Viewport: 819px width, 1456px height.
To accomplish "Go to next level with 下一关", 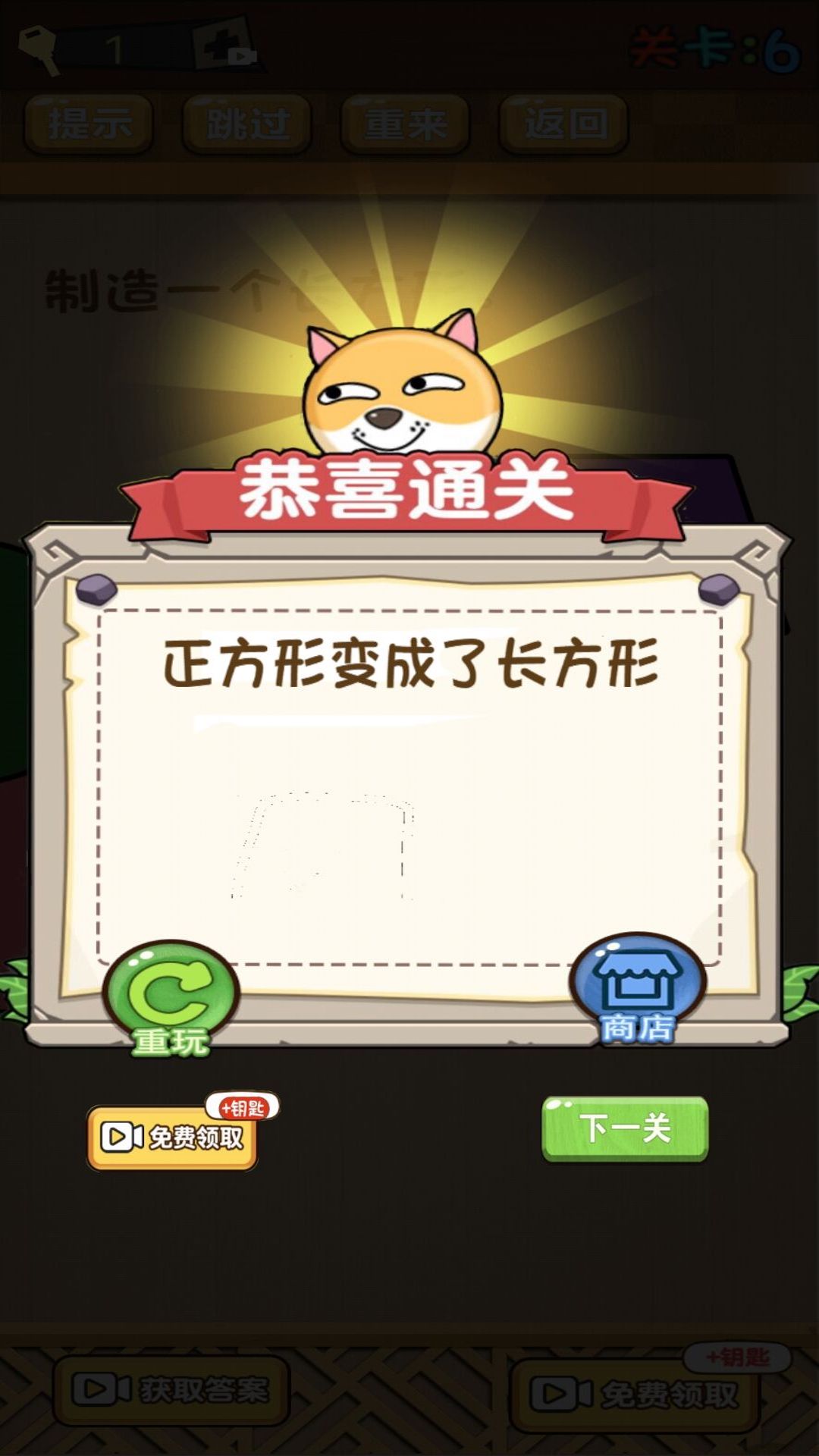I will pos(625,1128).
